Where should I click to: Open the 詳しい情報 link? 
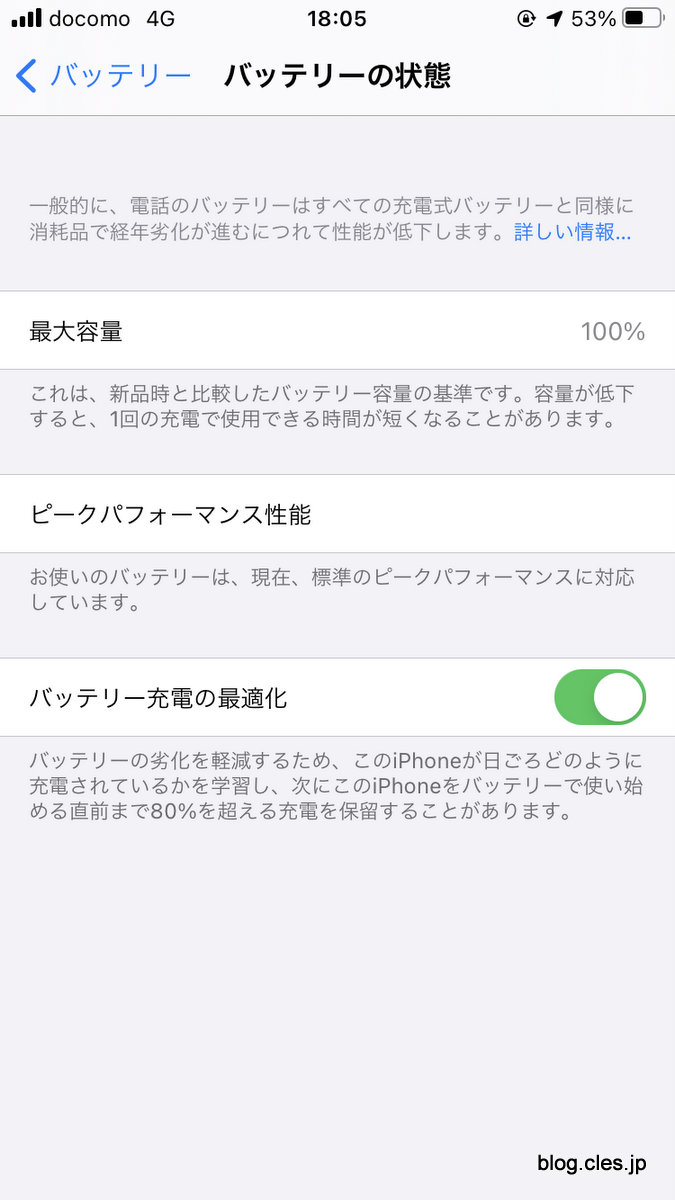572,233
